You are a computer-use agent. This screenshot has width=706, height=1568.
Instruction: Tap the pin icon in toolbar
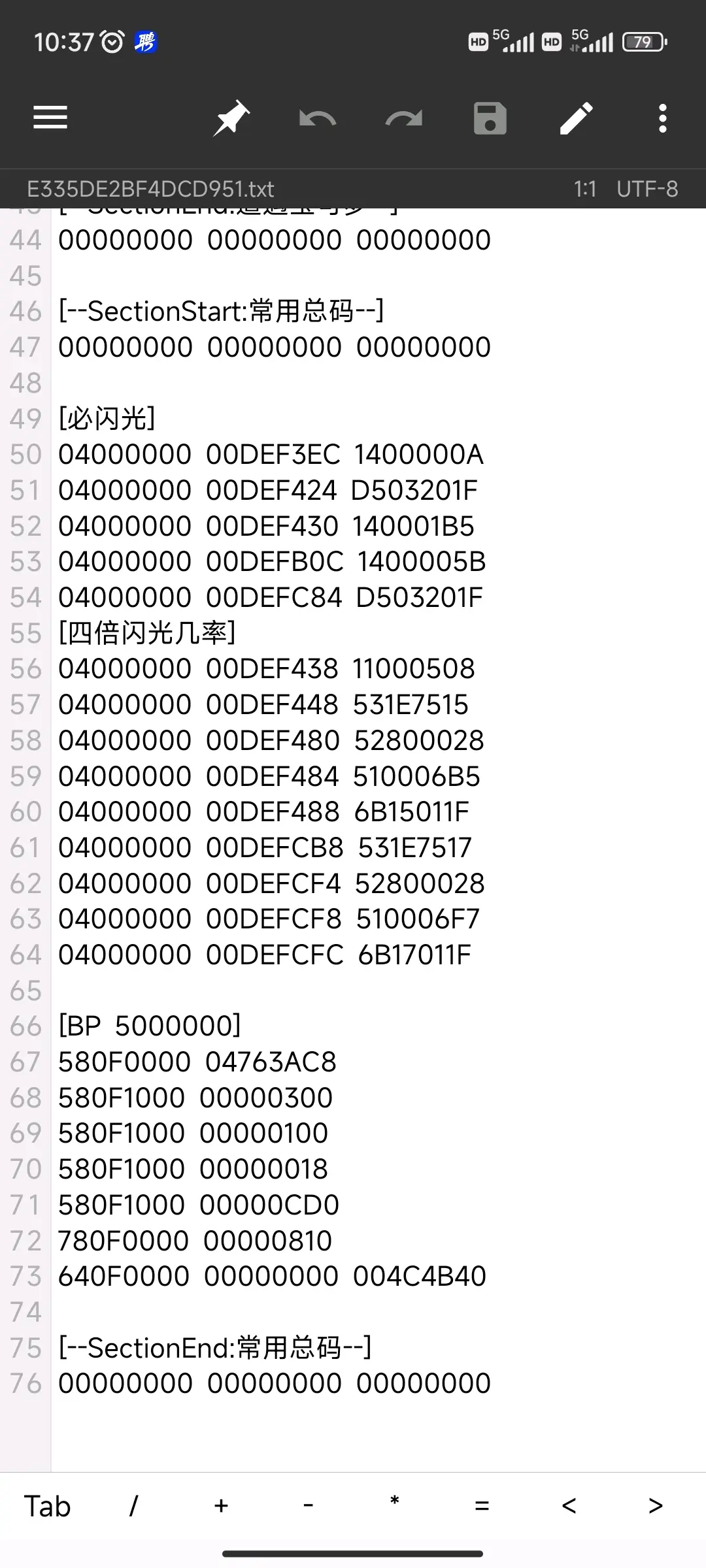tap(231, 118)
